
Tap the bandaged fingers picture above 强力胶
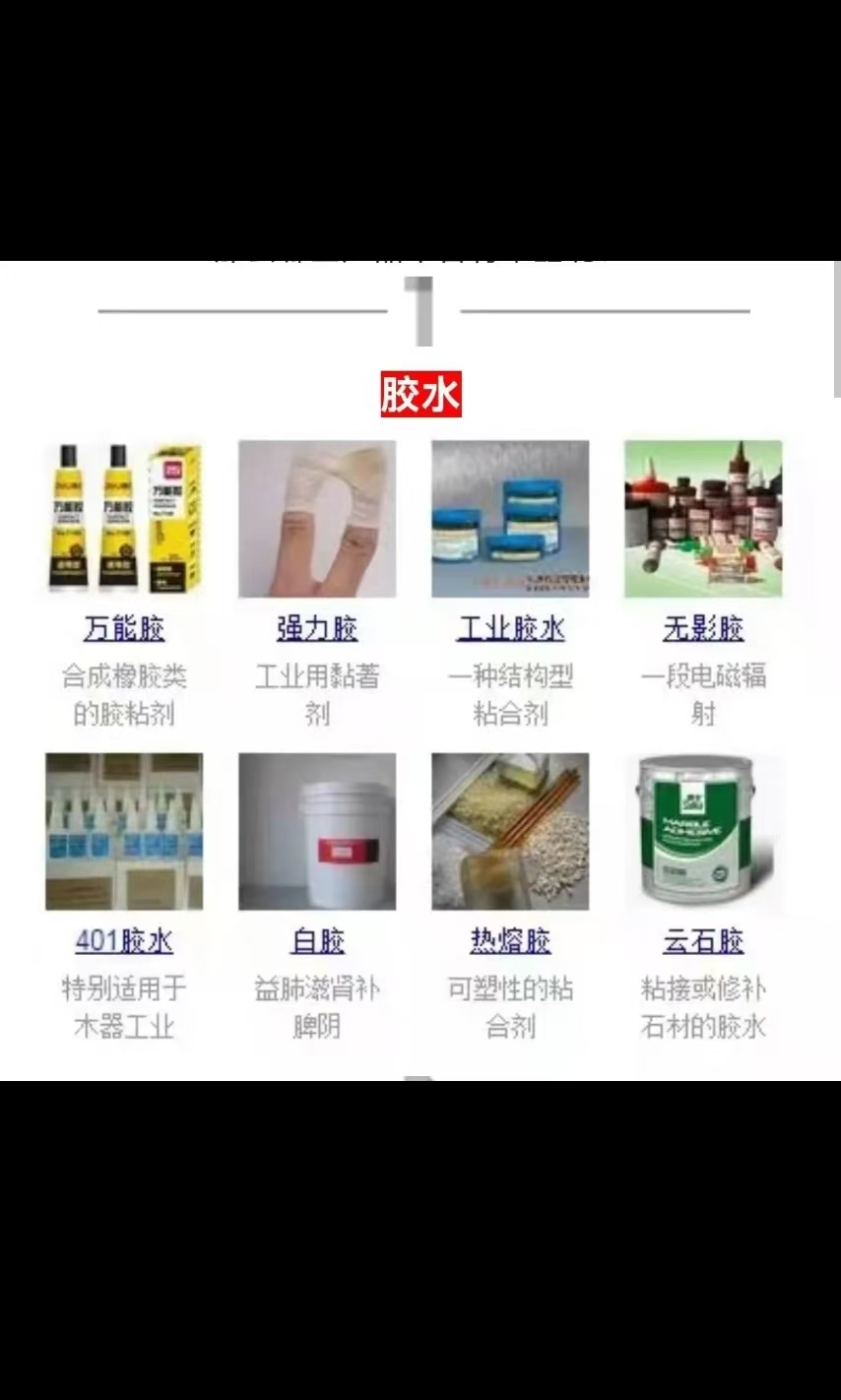pos(317,519)
